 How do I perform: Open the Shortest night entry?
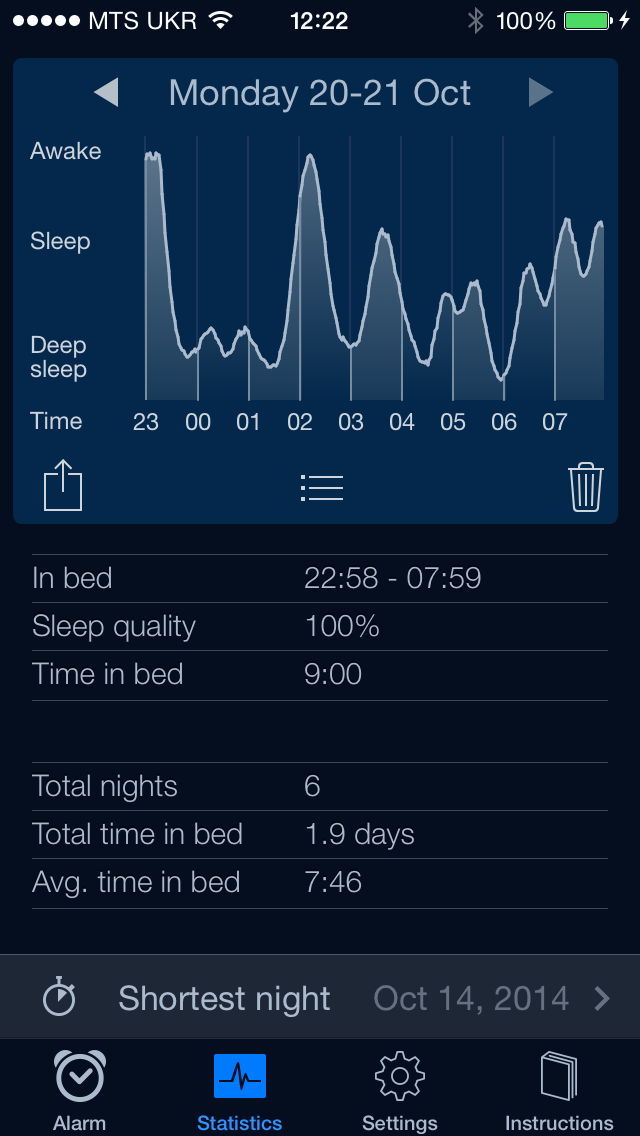pos(320,998)
